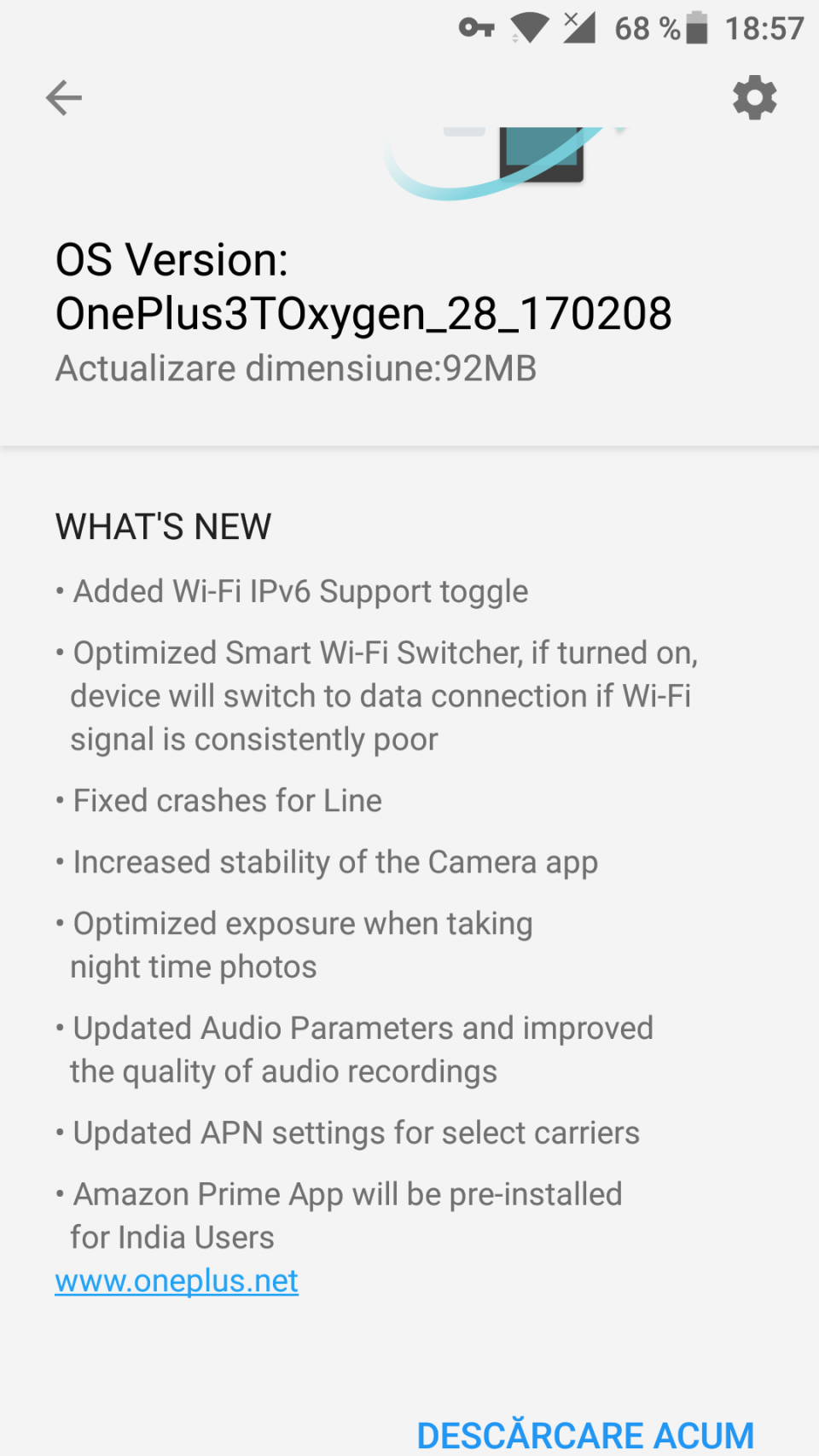The height and width of the screenshot is (1456, 819).
Task: Open the www.oneplus.net link
Action: click(x=177, y=1280)
